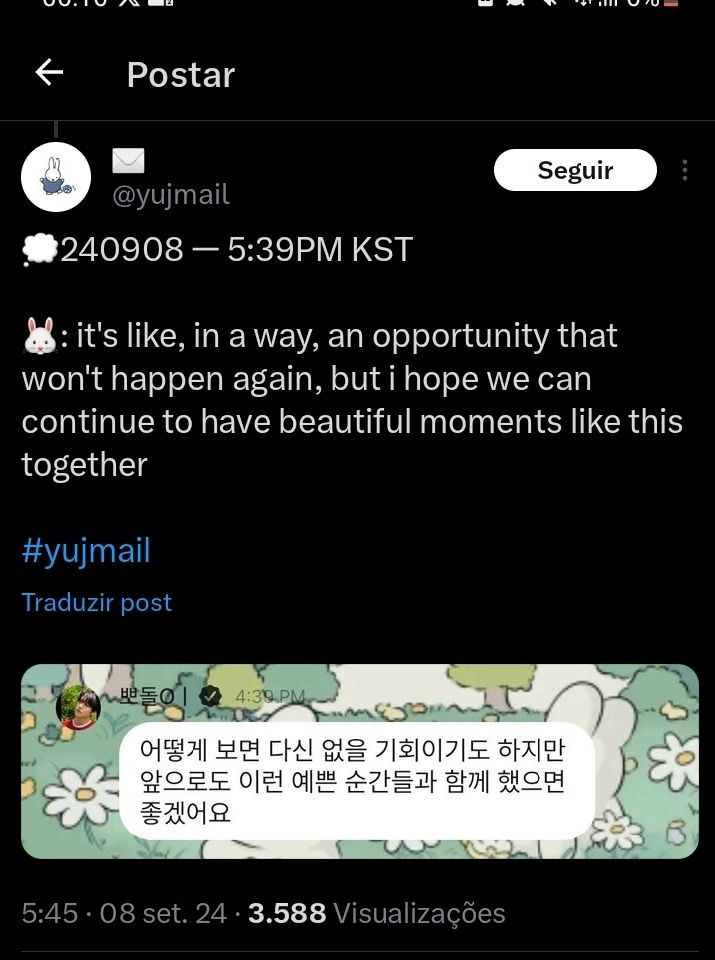Open the @yujmail account handle
The height and width of the screenshot is (960, 715).
point(171,194)
